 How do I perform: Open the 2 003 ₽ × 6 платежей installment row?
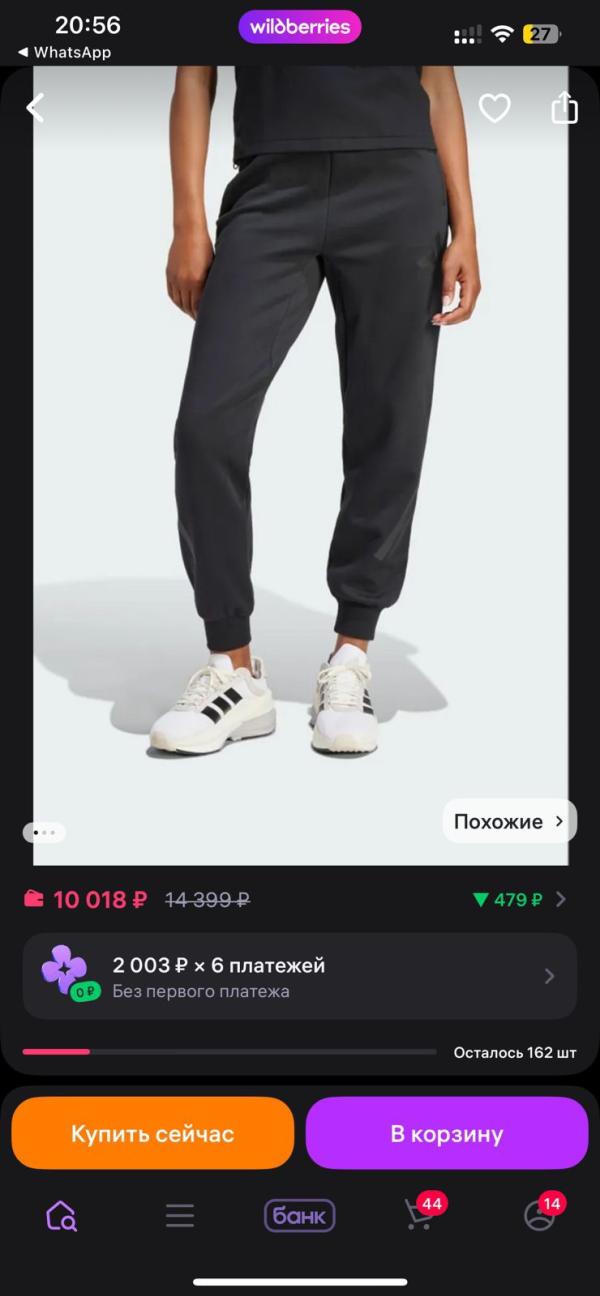click(300, 976)
